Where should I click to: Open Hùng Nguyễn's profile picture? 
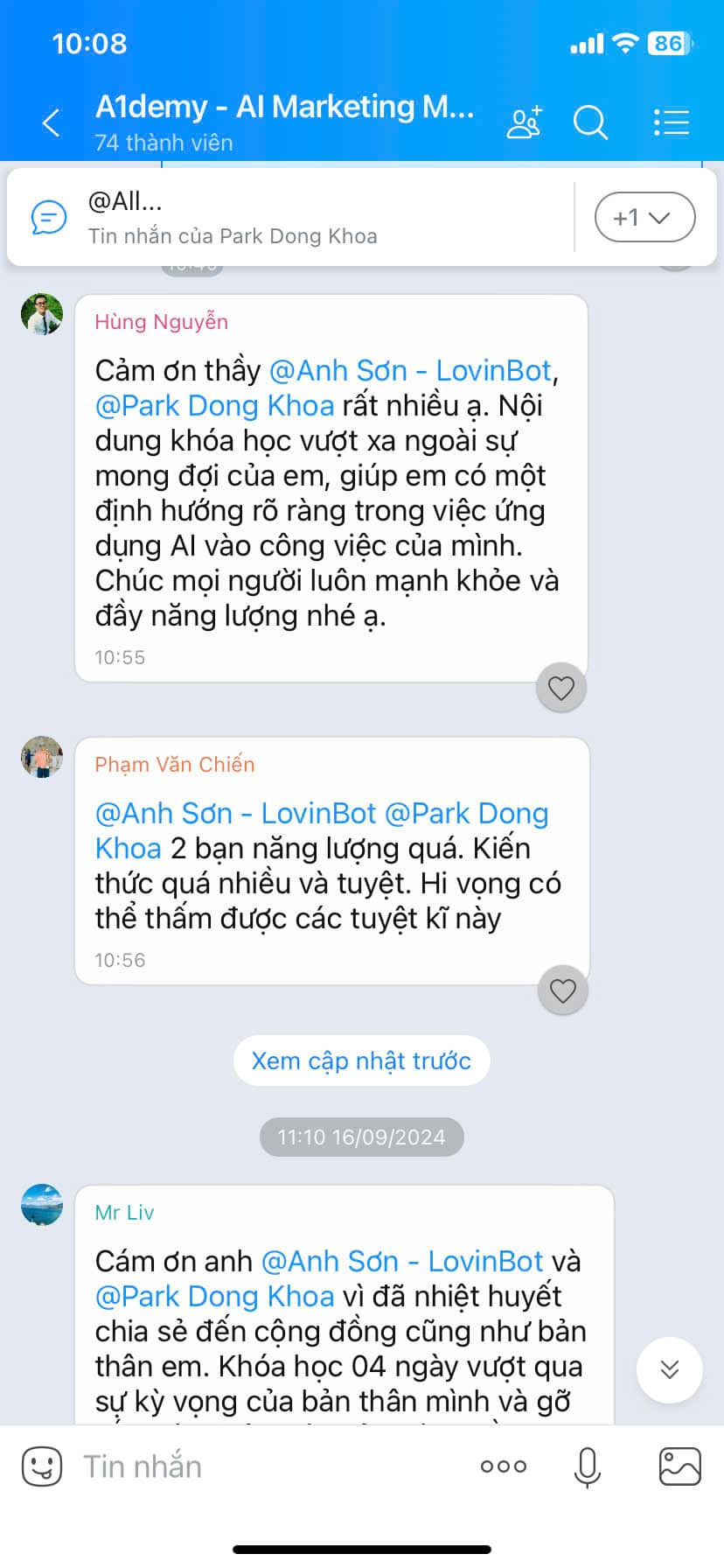(x=42, y=314)
